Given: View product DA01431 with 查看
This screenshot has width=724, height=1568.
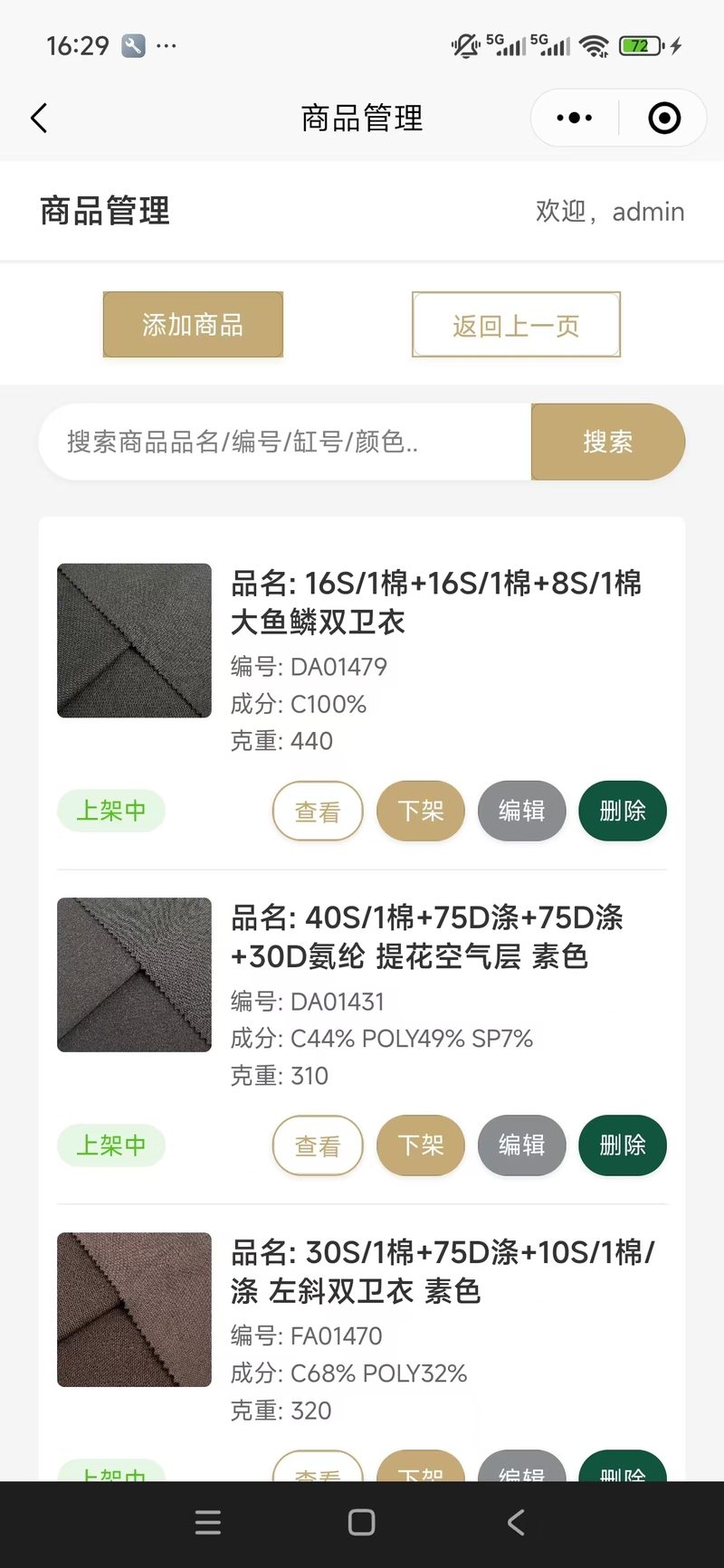Looking at the screenshot, I should [318, 1145].
